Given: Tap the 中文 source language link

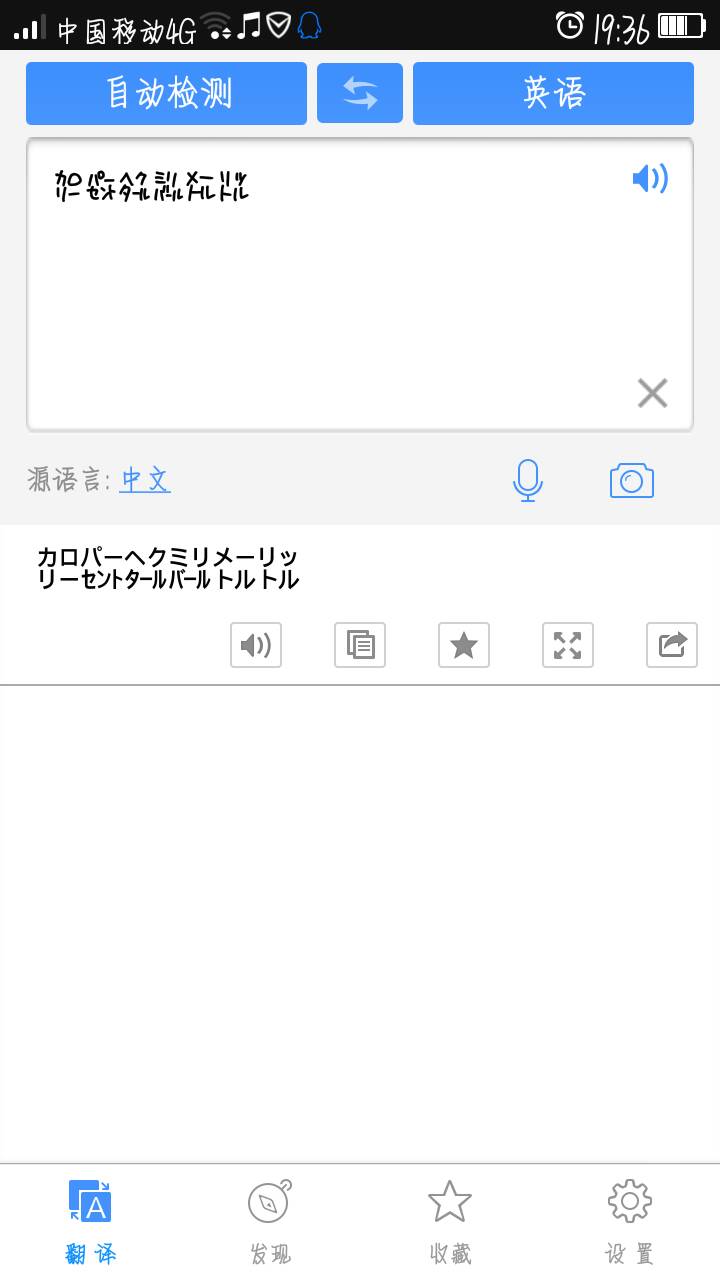Looking at the screenshot, I should coord(145,480).
